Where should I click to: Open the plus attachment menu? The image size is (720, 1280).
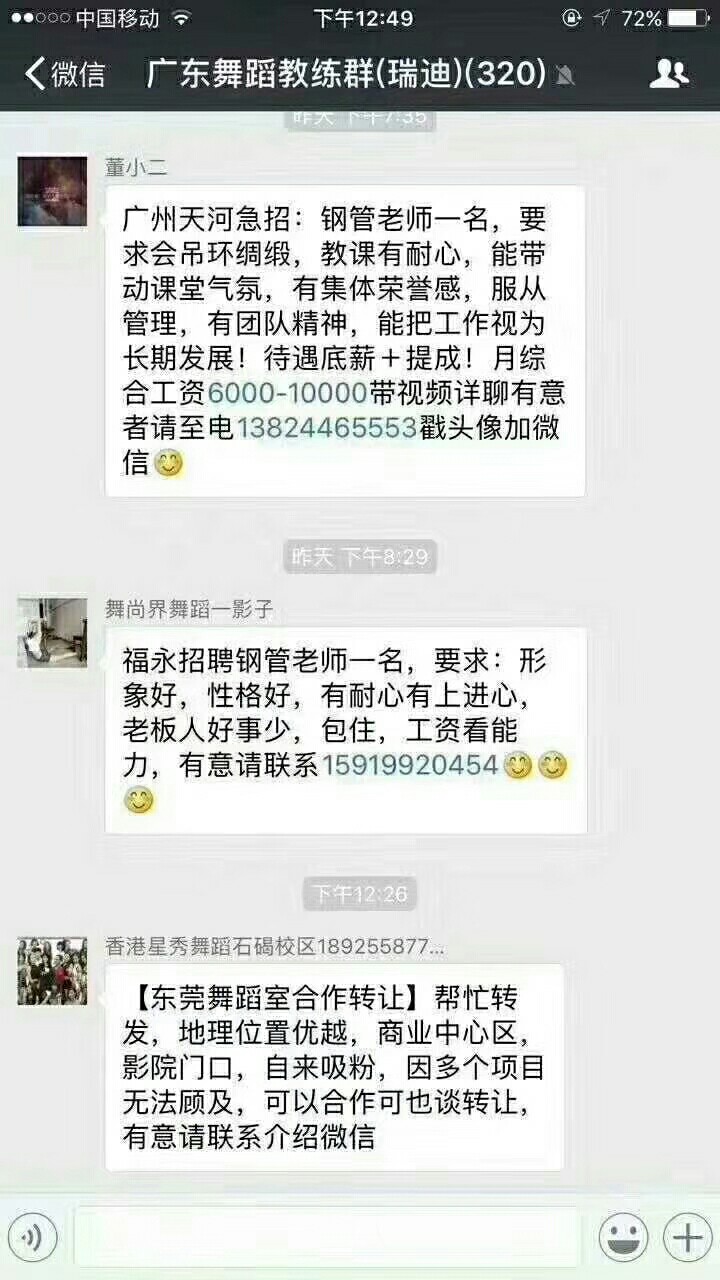[x=687, y=1239]
